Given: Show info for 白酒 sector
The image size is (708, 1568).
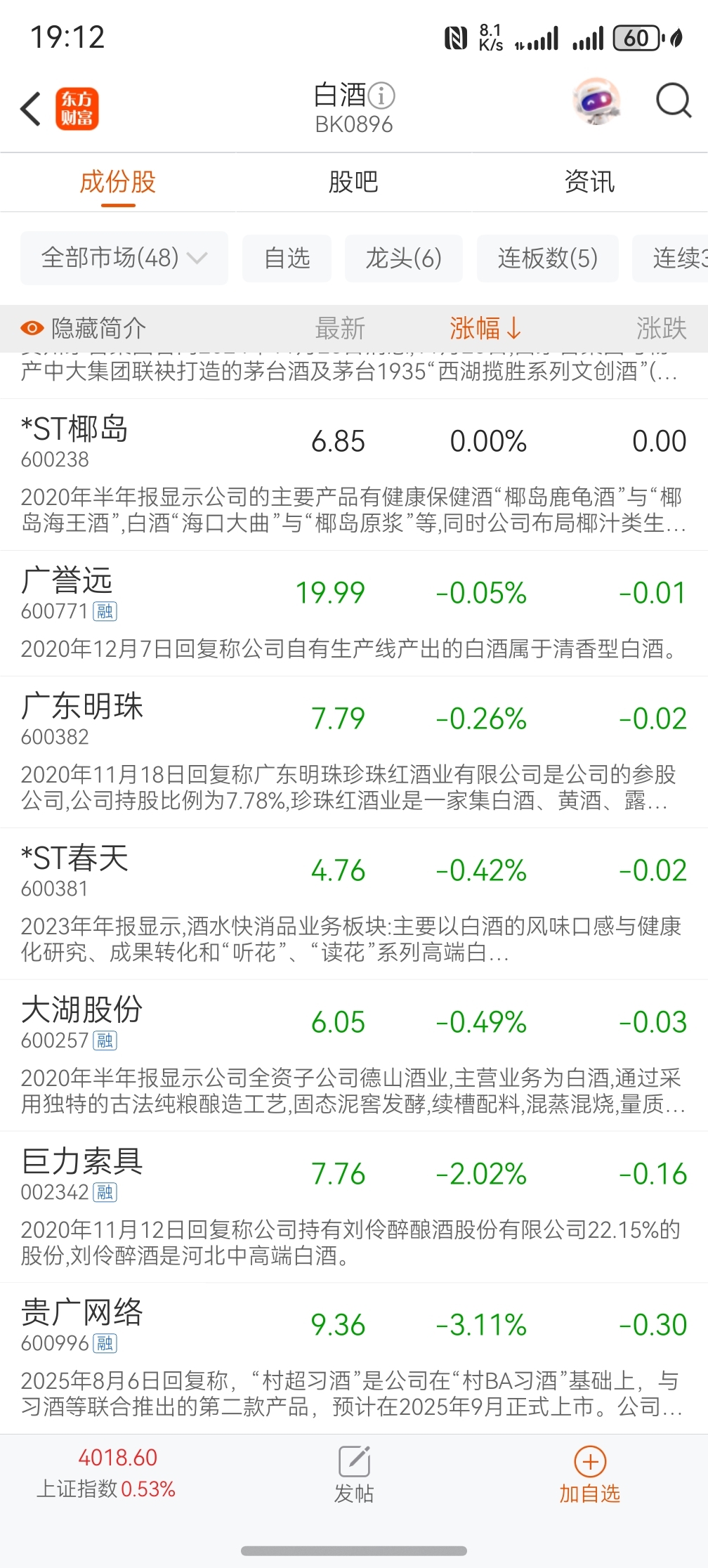Looking at the screenshot, I should [382, 95].
